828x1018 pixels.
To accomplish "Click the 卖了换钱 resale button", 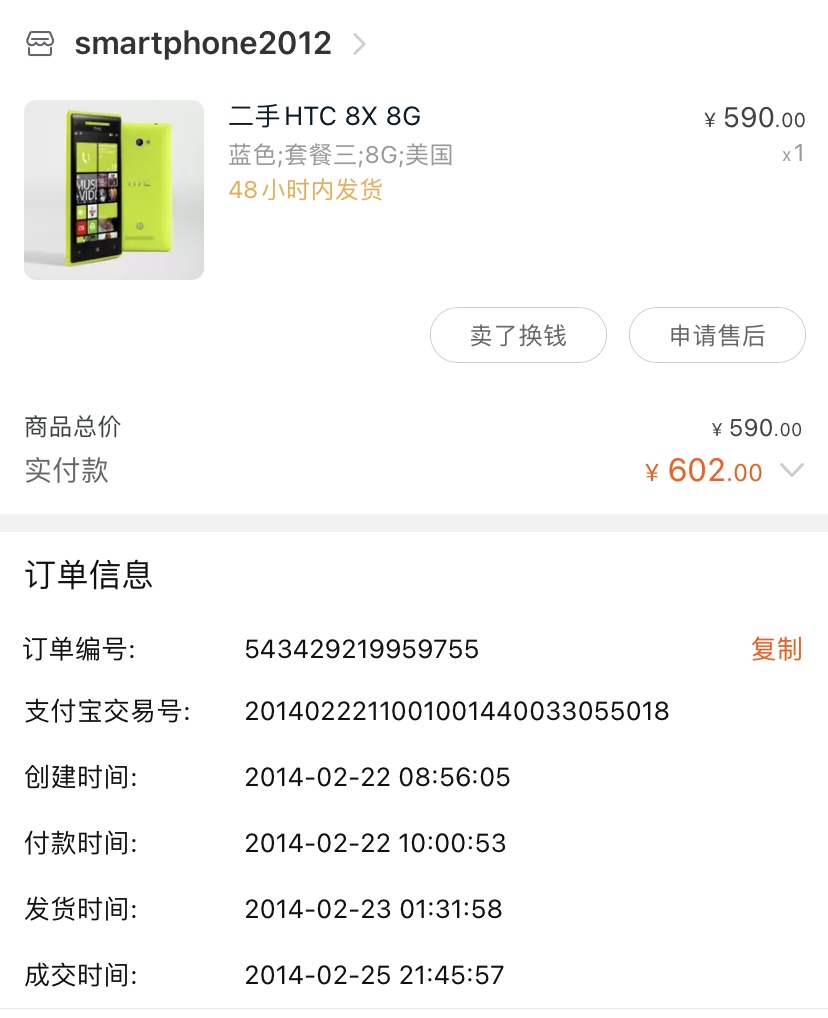I will click(x=518, y=335).
